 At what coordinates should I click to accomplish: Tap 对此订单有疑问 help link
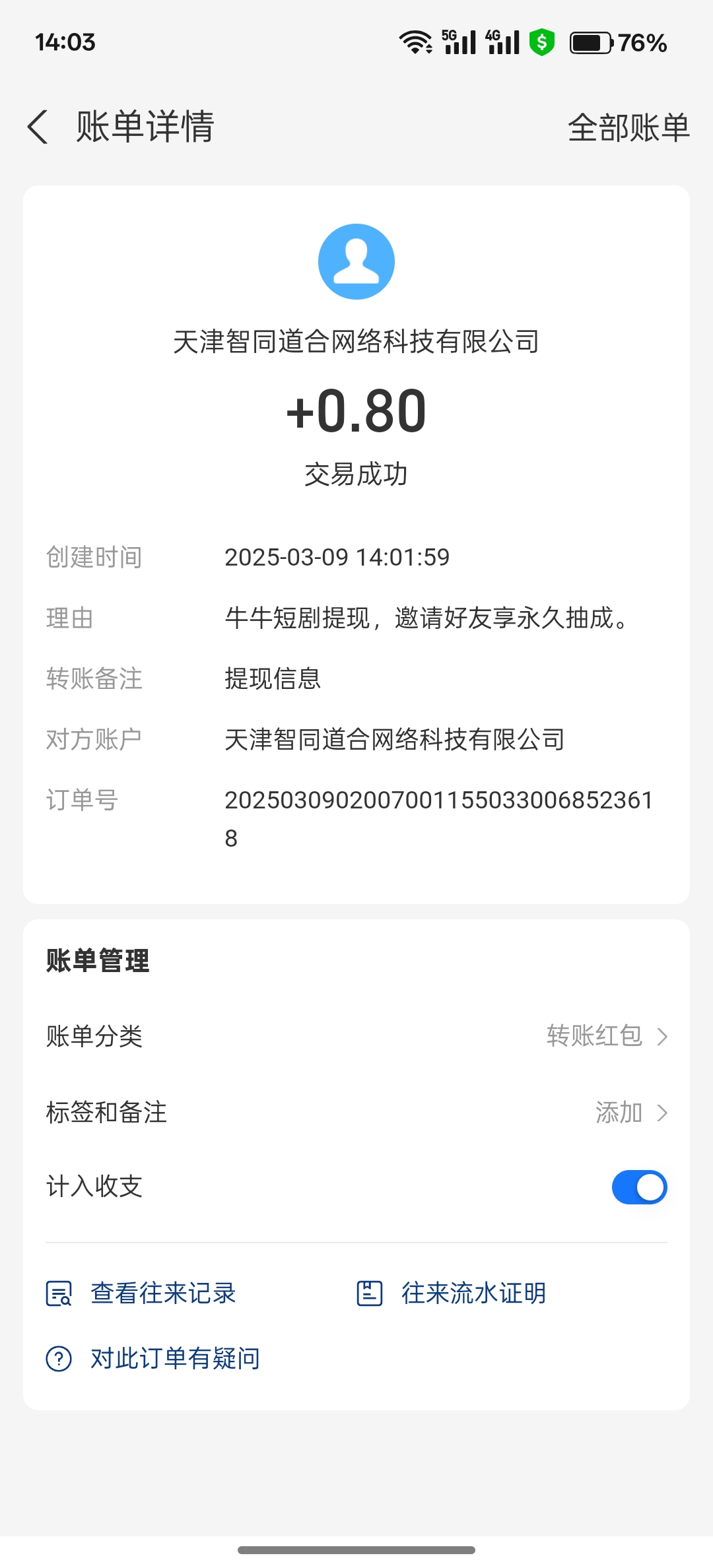pos(153,1359)
